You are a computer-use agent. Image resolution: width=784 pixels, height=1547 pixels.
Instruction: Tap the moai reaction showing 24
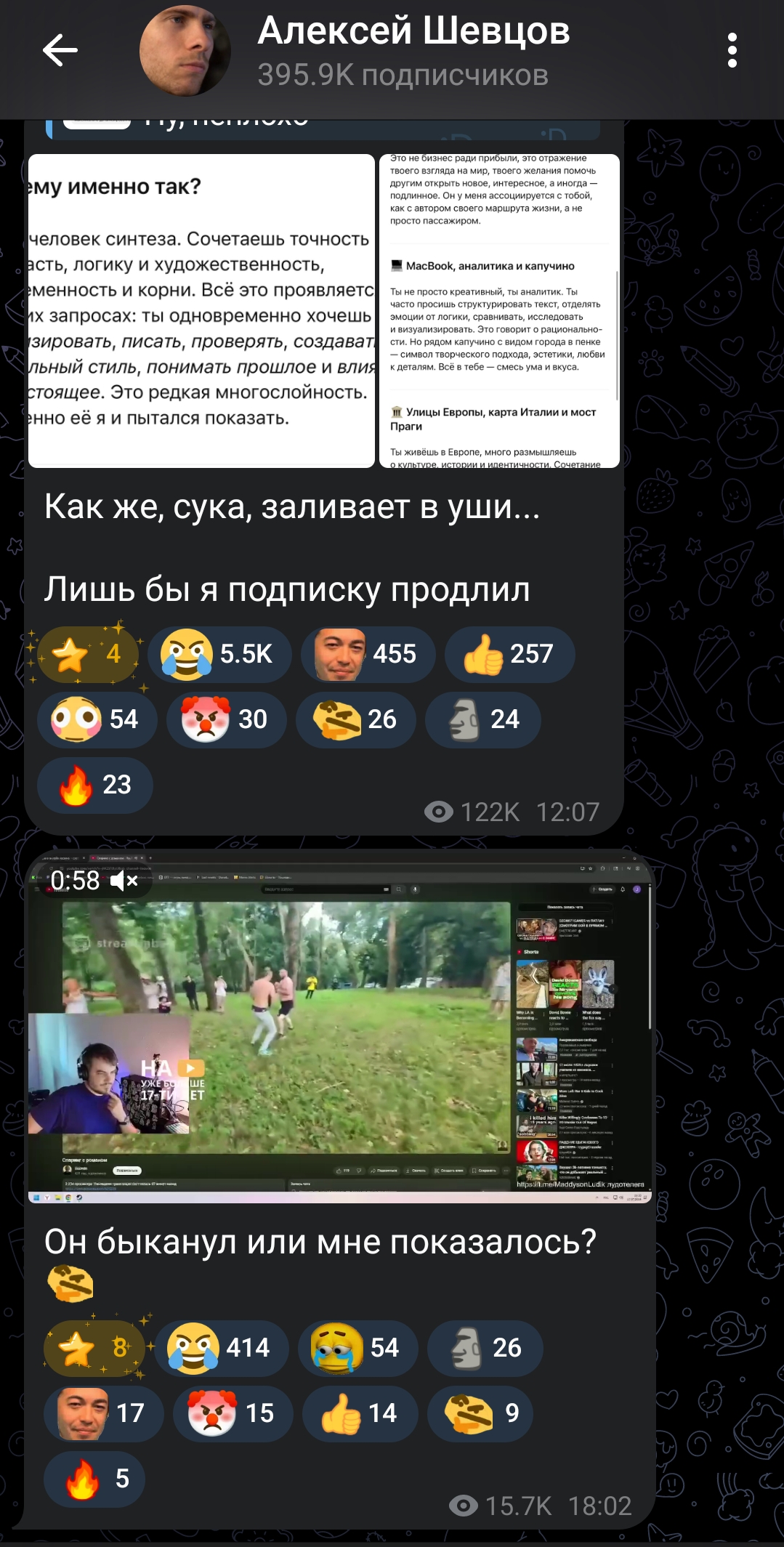483,719
